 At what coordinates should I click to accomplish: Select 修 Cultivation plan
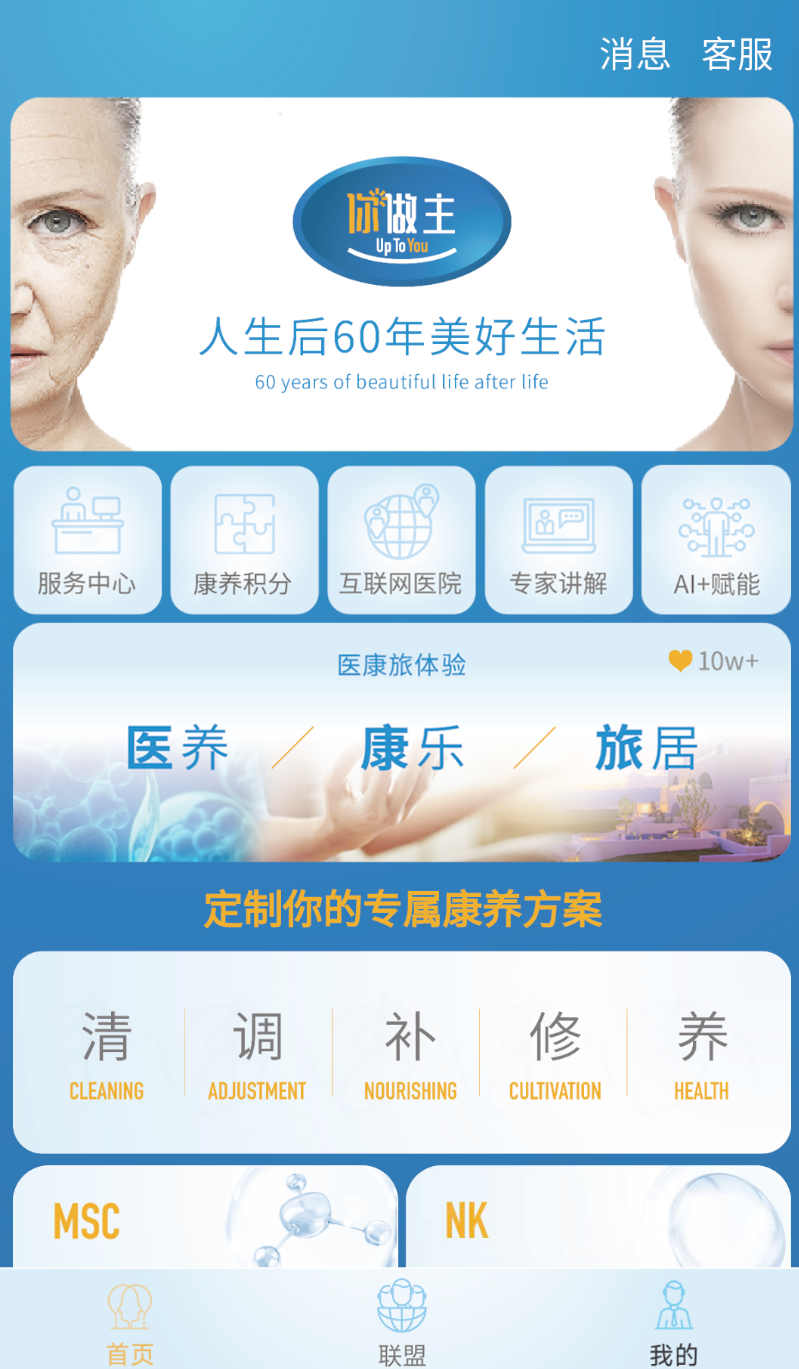(x=555, y=1055)
